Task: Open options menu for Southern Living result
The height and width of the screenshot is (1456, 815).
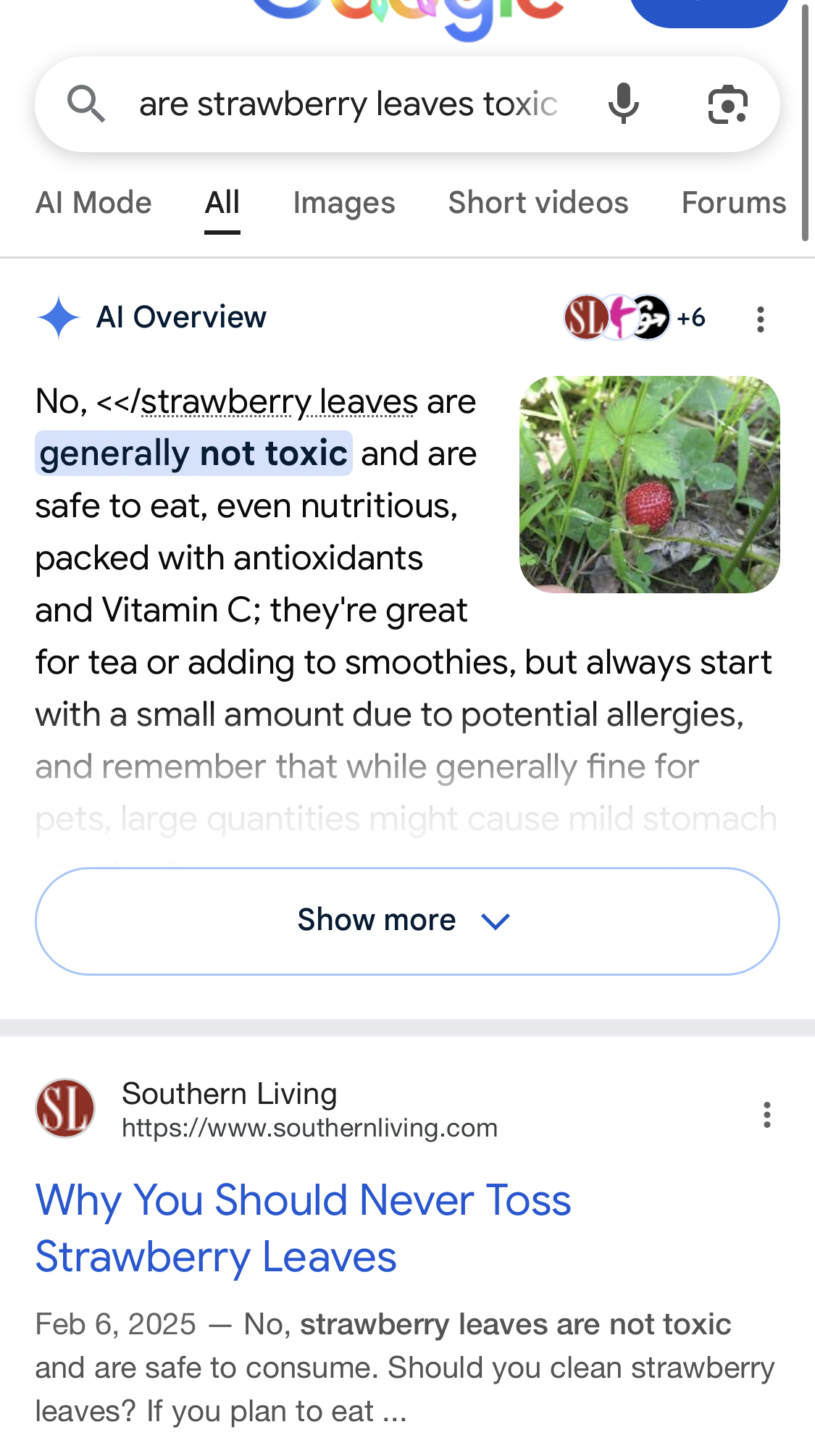Action: tap(766, 1115)
